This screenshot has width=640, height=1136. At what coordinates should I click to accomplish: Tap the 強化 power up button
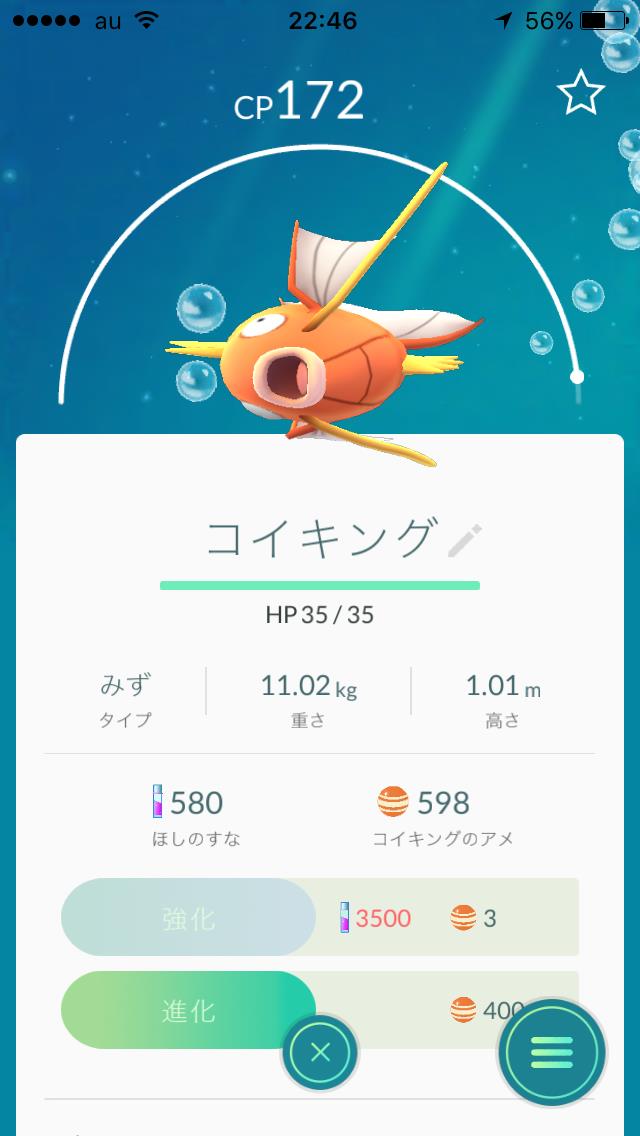(x=188, y=918)
